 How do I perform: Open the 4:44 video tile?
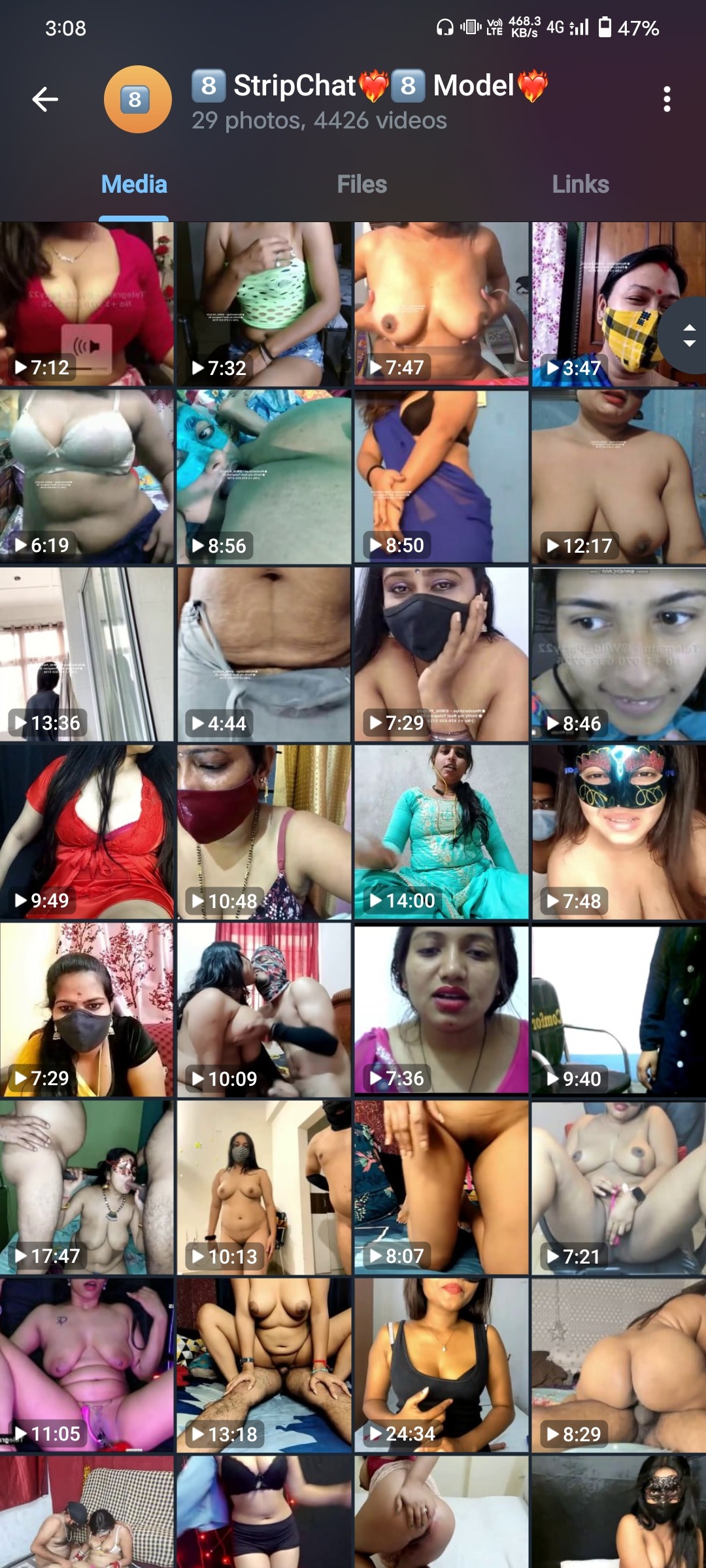[x=263, y=655]
